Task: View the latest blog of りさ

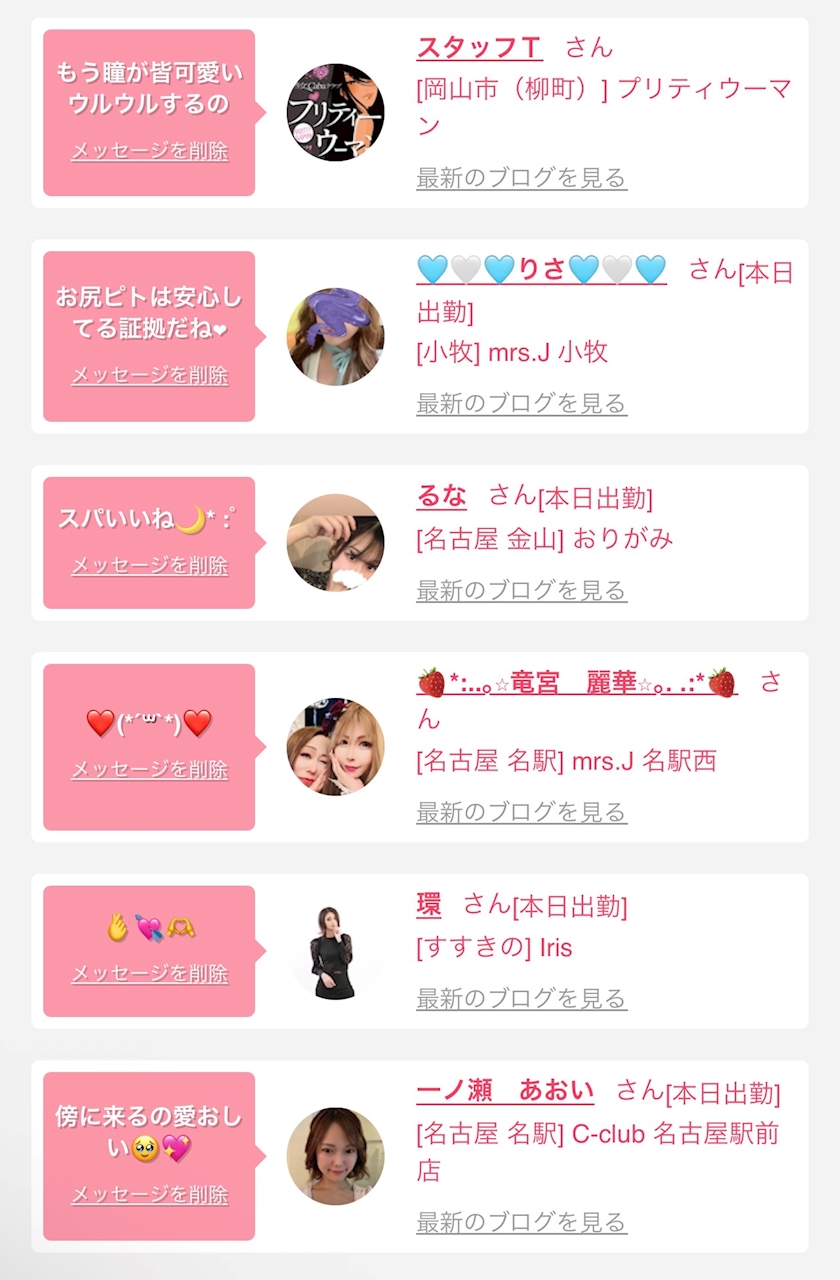Action: click(x=521, y=403)
